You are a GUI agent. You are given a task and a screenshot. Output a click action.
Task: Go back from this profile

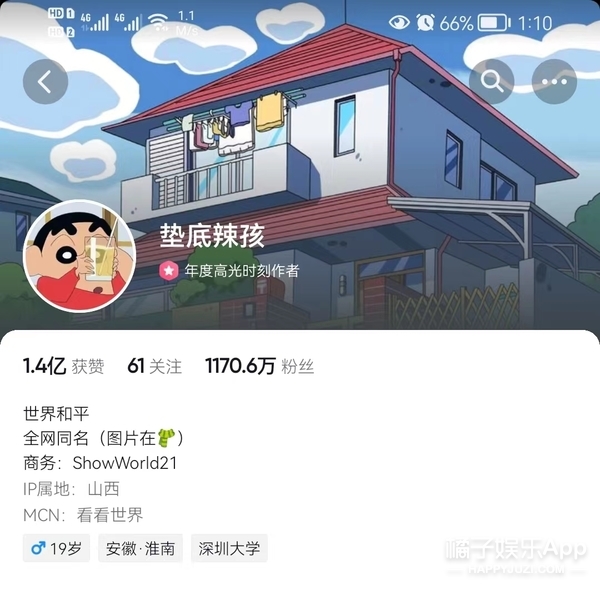tap(45, 82)
